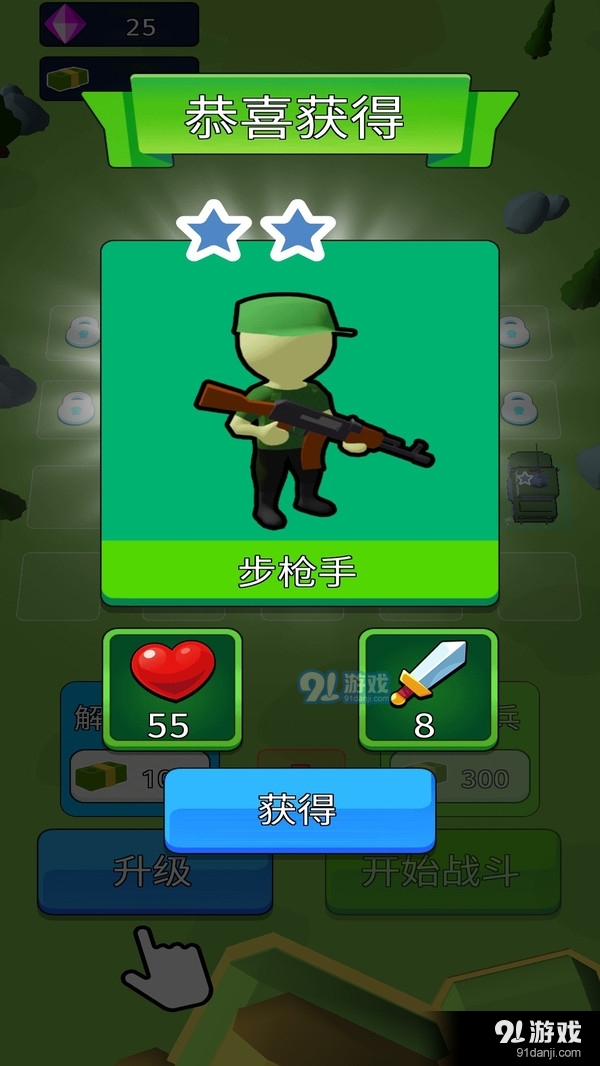Image resolution: width=600 pixels, height=1066 pixels.
Task: Claim the rifleman with the 获得 button
Action: (299, 809)
